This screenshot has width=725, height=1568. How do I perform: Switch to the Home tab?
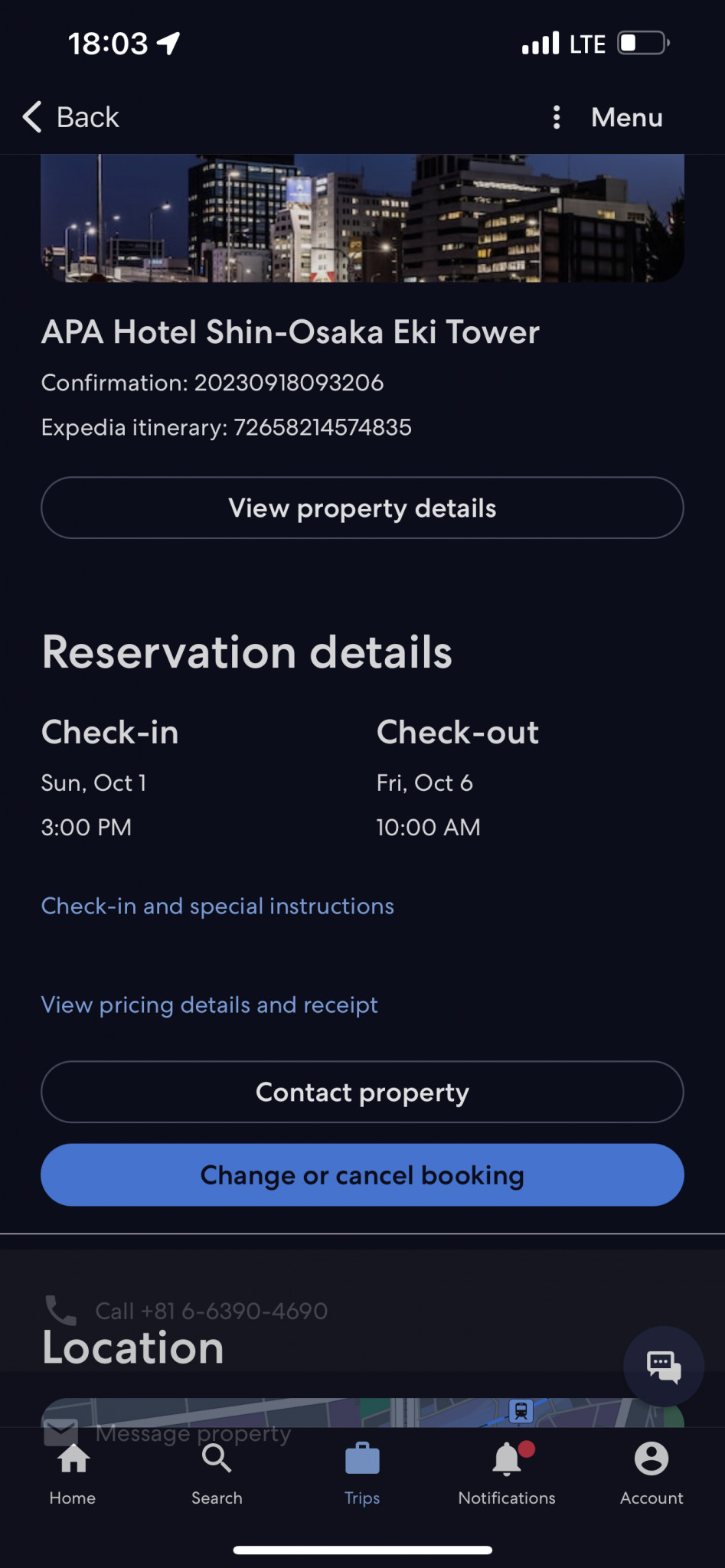(x=73, y=1474)
